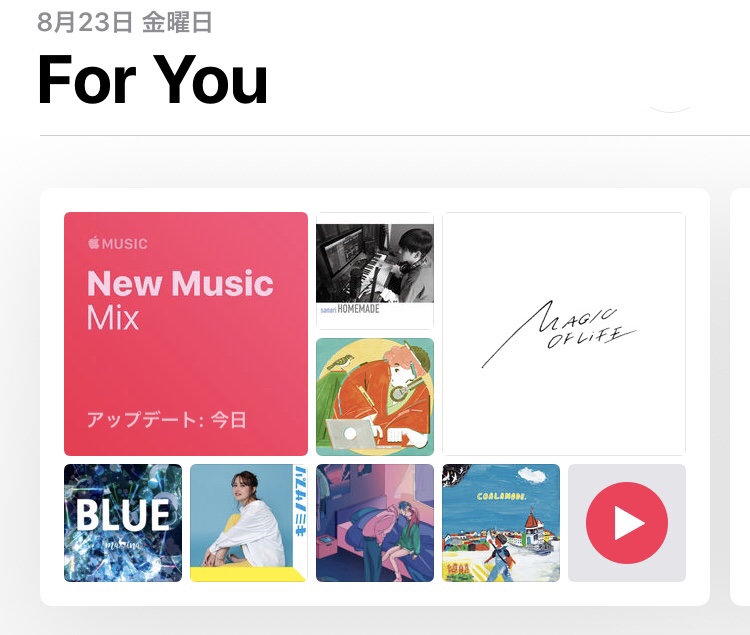This screenshot has width=750, height=635.
Task: Open the Coalamode album tile
Action: [501, 522]
